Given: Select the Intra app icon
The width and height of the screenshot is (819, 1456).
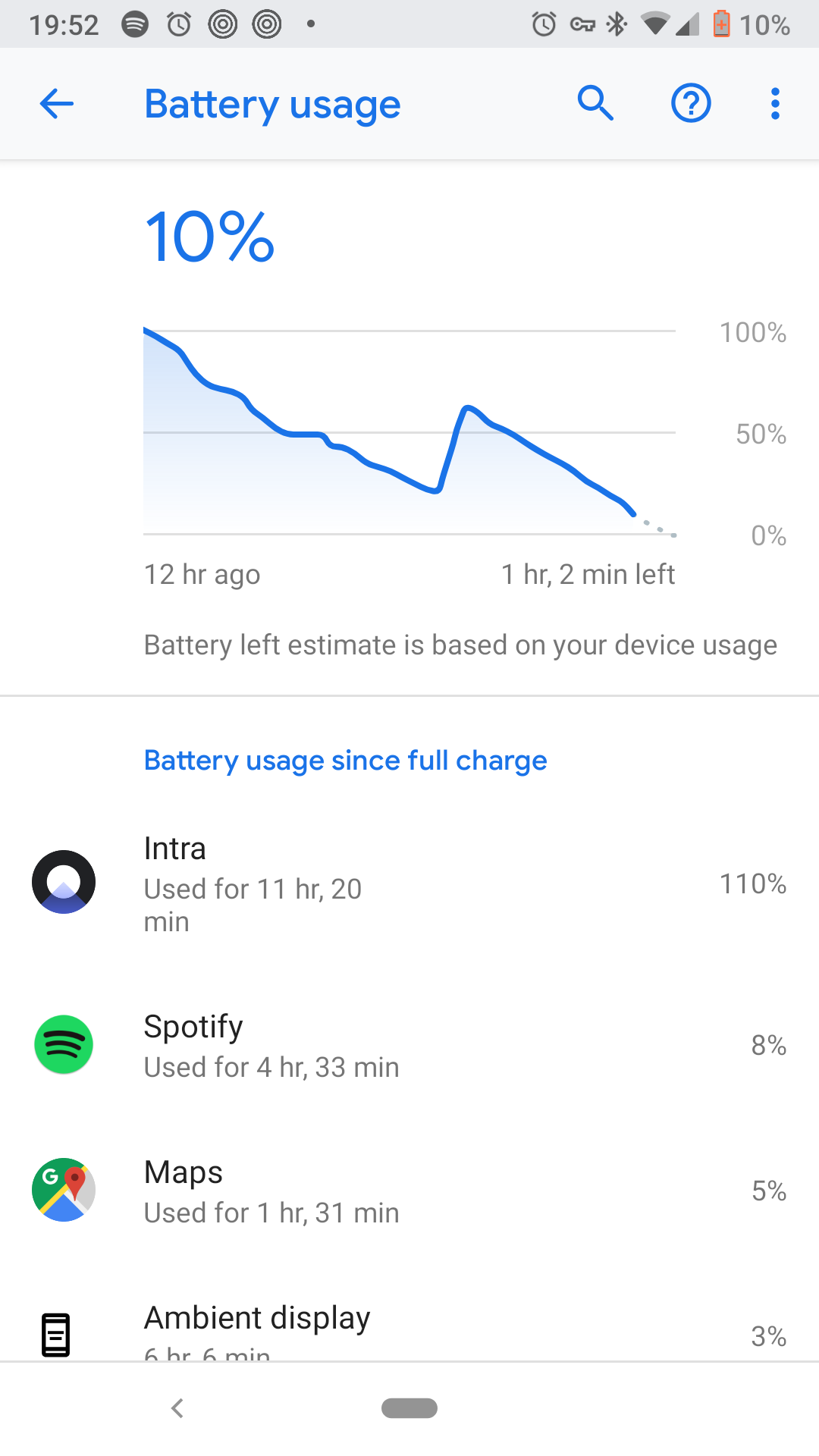Looking at the screenshot, I should (64, 881).
